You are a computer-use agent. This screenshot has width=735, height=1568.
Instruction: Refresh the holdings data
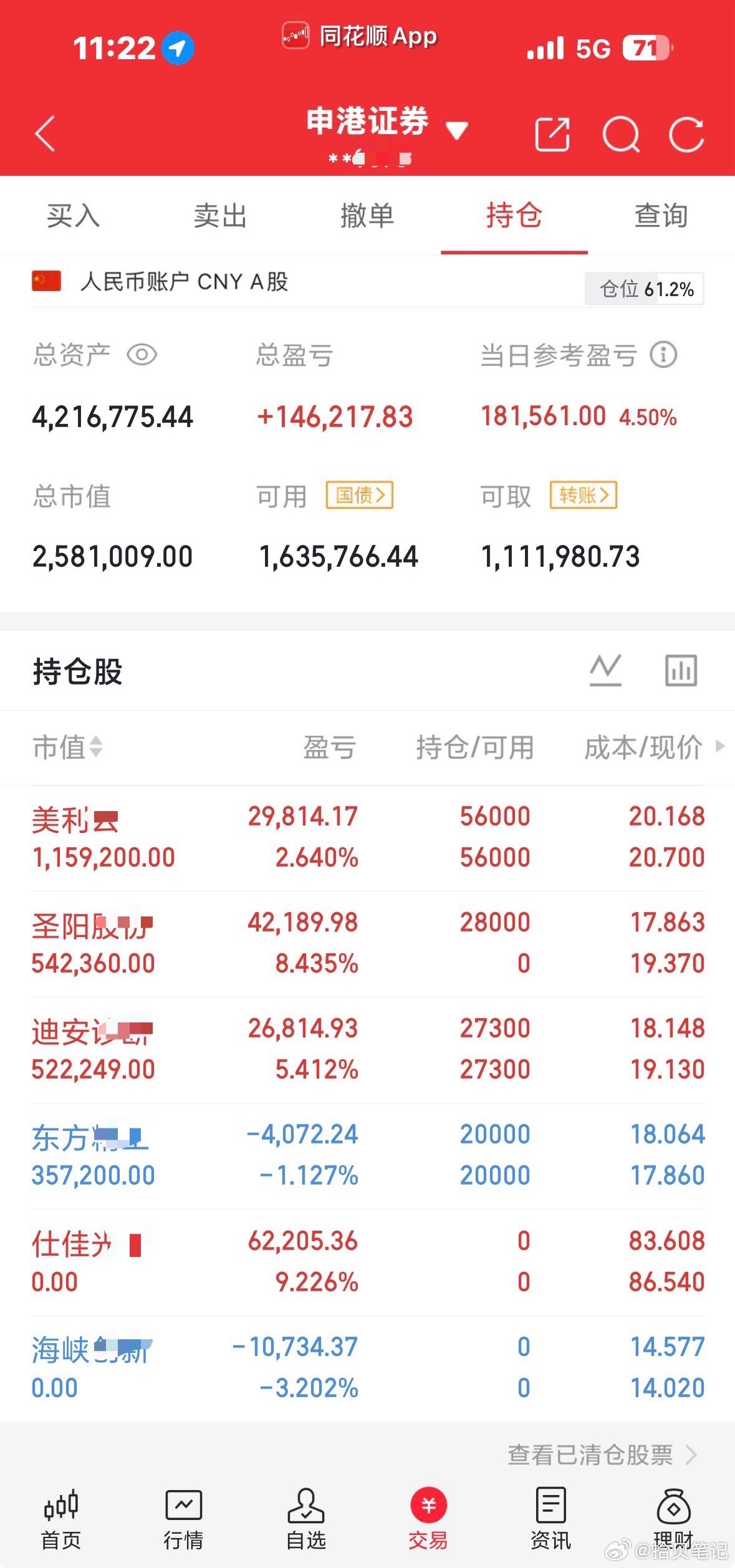[686, 134]
